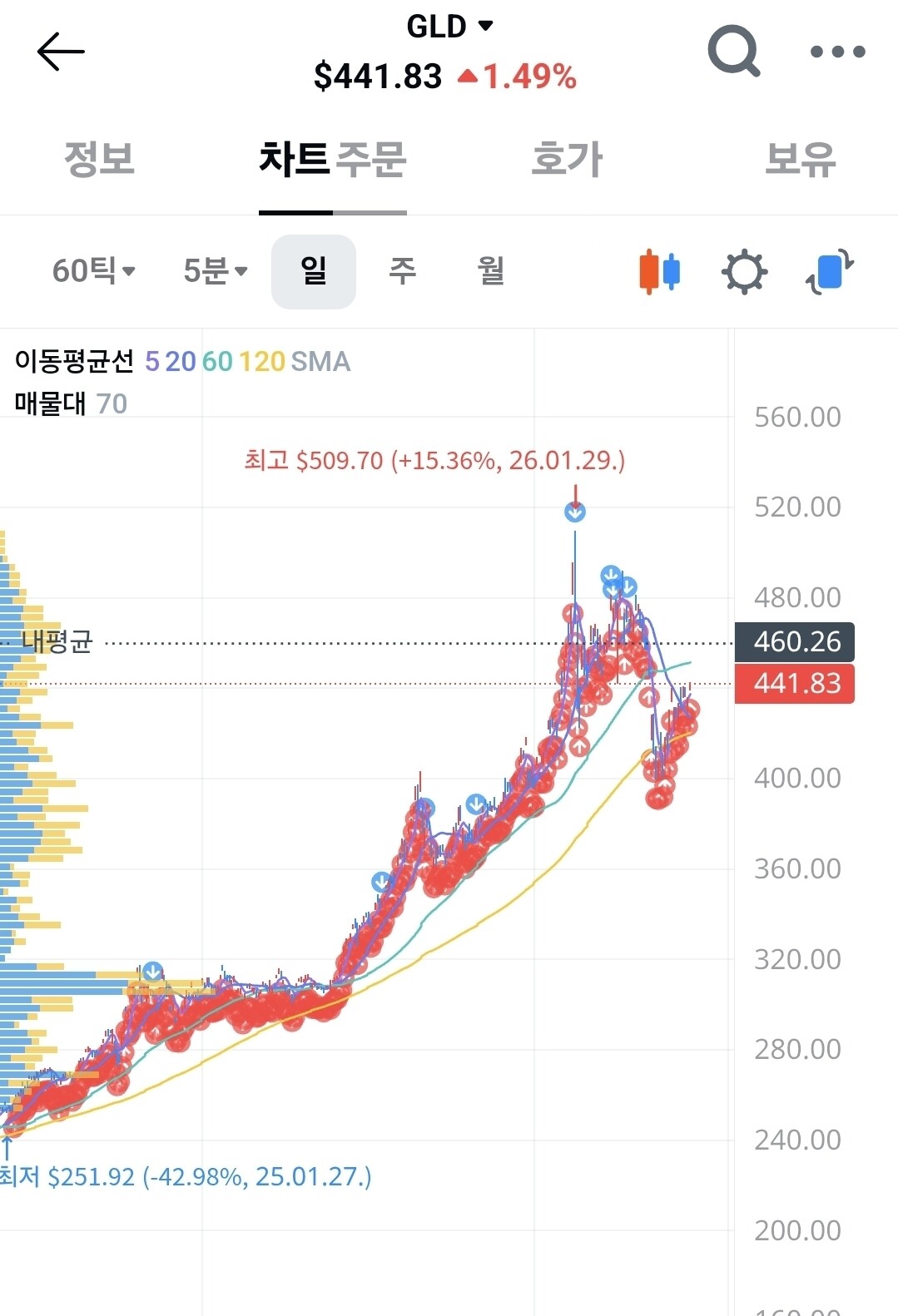
Task: Change chart type via candlestick icon
Action: [x=660, y=271]
